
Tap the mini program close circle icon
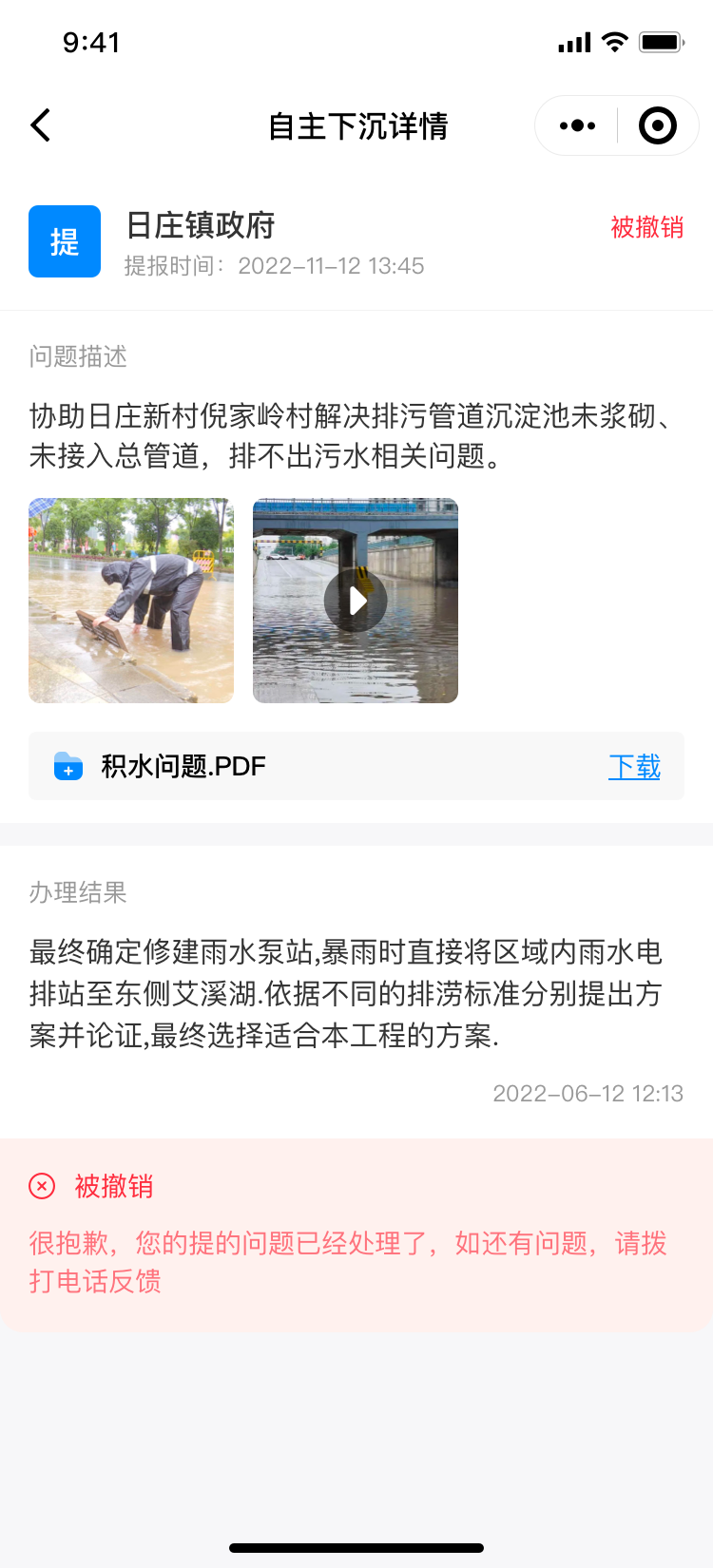point(658,125)
